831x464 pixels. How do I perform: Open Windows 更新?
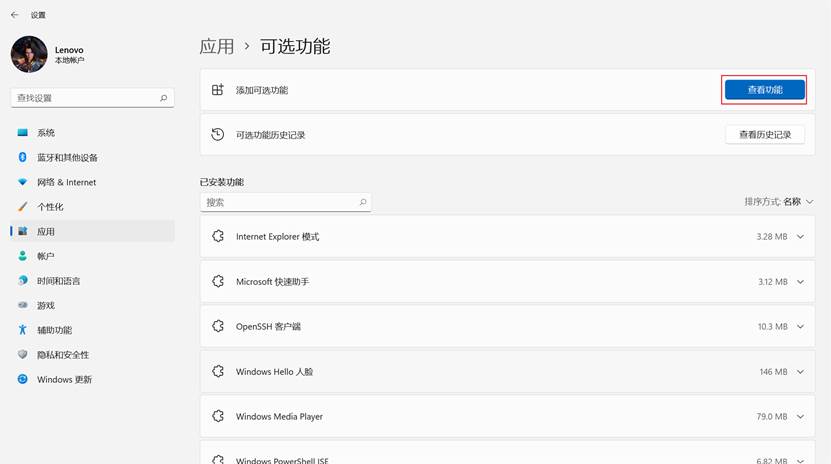point(64,380)
